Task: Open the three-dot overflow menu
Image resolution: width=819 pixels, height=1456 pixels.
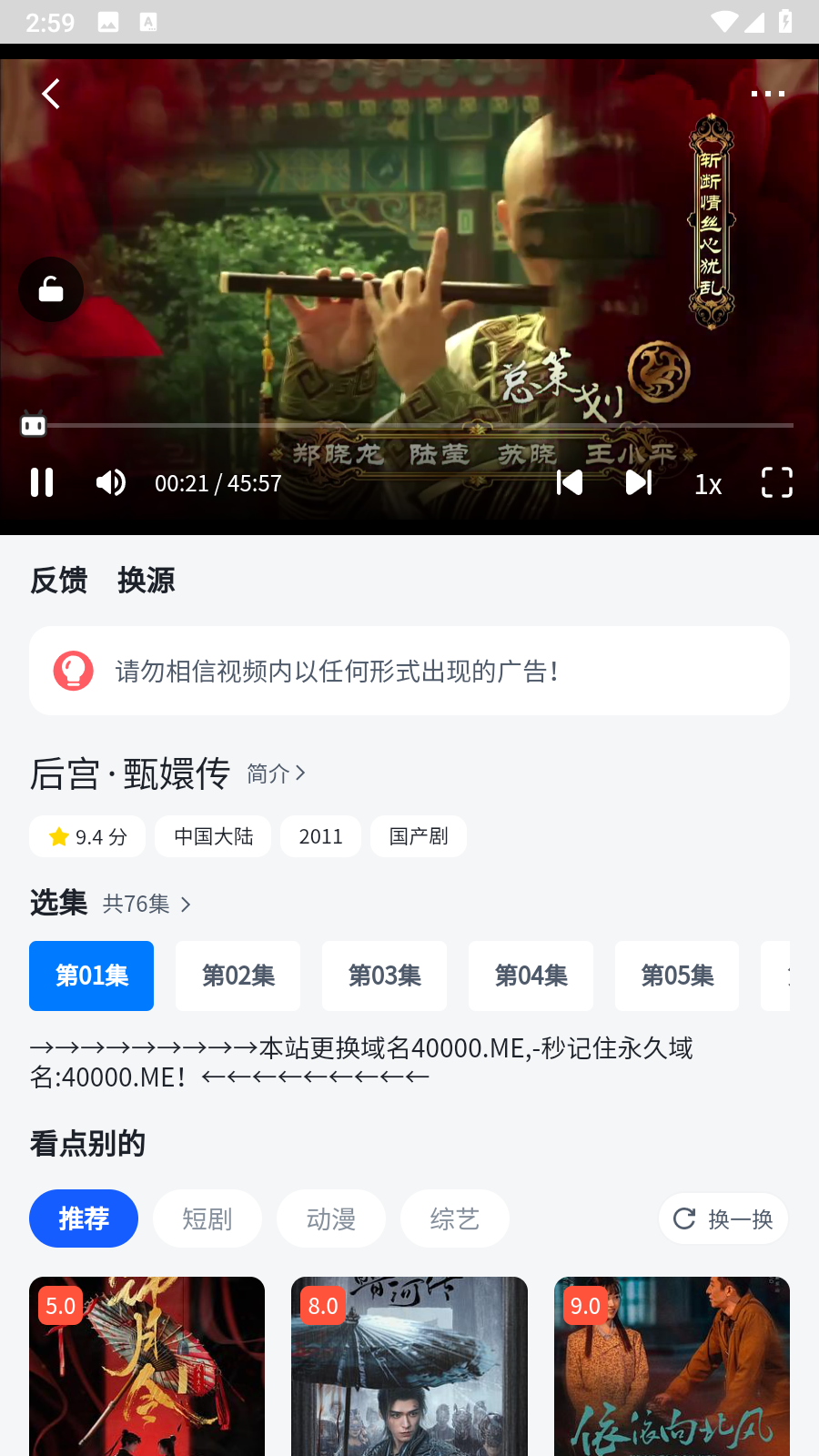Action: tap(767, 93)
